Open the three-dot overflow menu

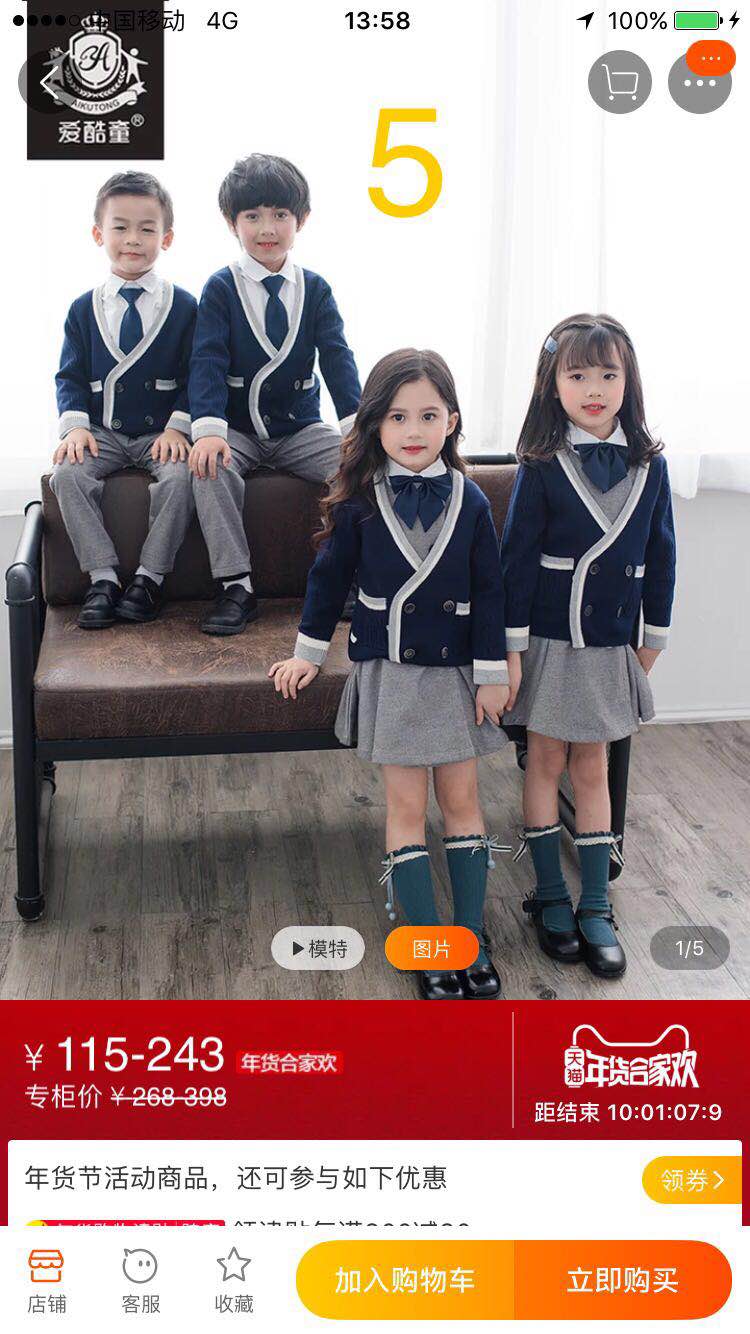700,82
